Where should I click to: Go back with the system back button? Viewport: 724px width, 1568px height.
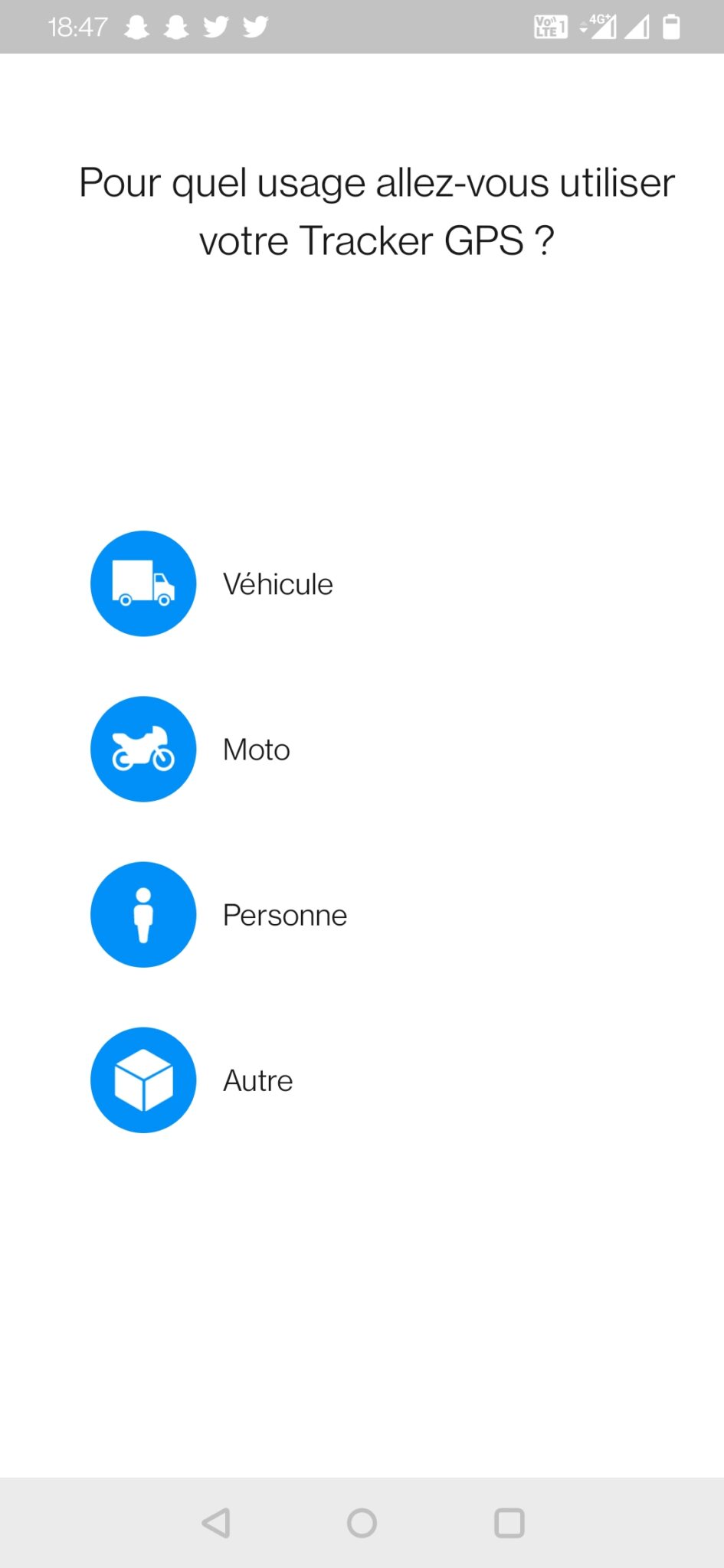(216, 1523)
